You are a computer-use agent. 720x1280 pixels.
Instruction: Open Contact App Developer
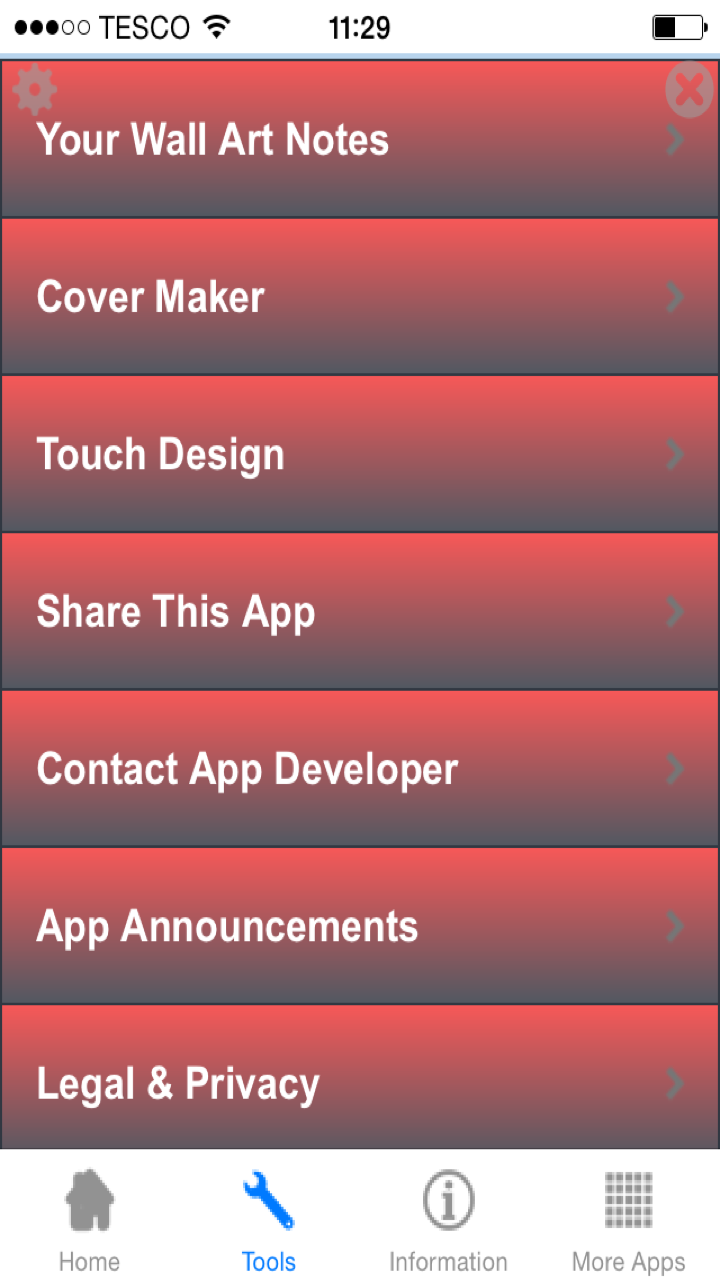[360, 768]
